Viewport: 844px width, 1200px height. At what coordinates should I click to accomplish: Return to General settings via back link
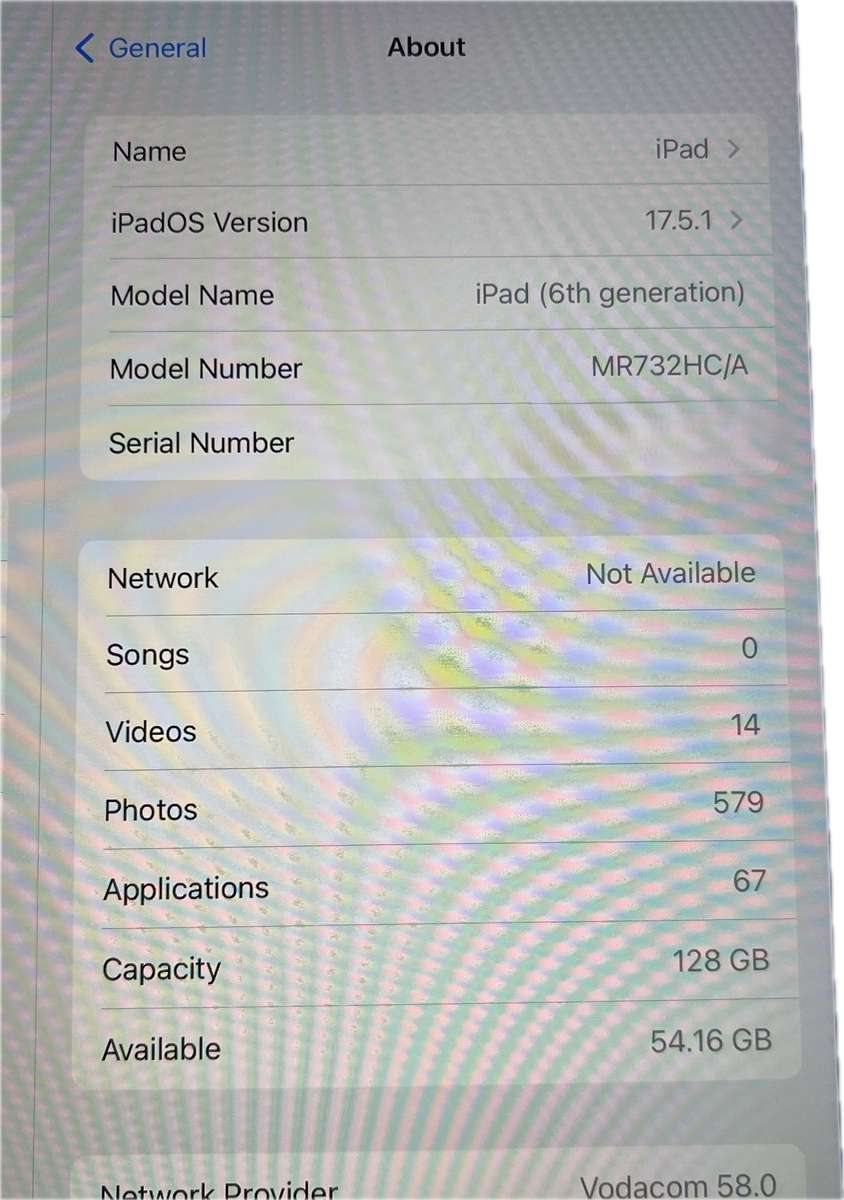coord(156,47)
